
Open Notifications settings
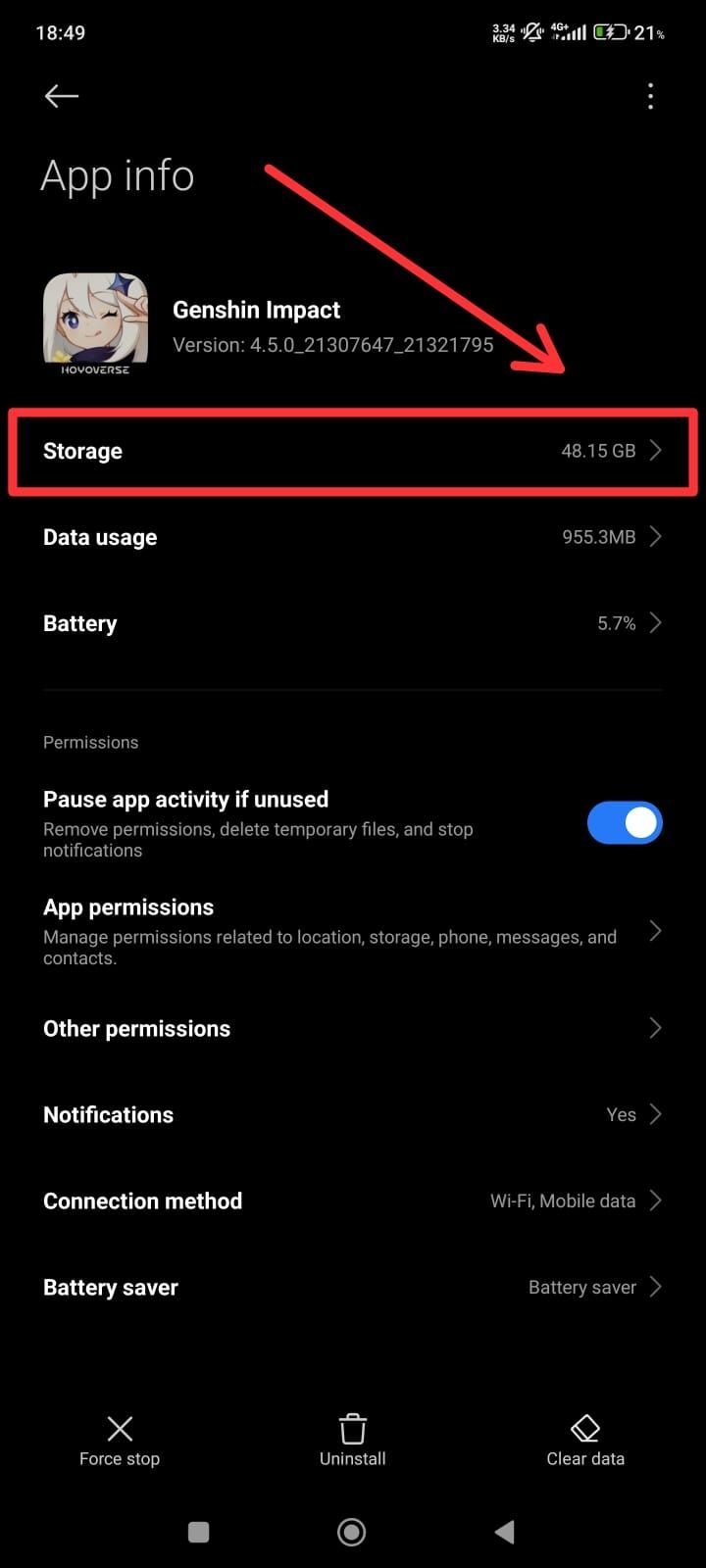353,1114
